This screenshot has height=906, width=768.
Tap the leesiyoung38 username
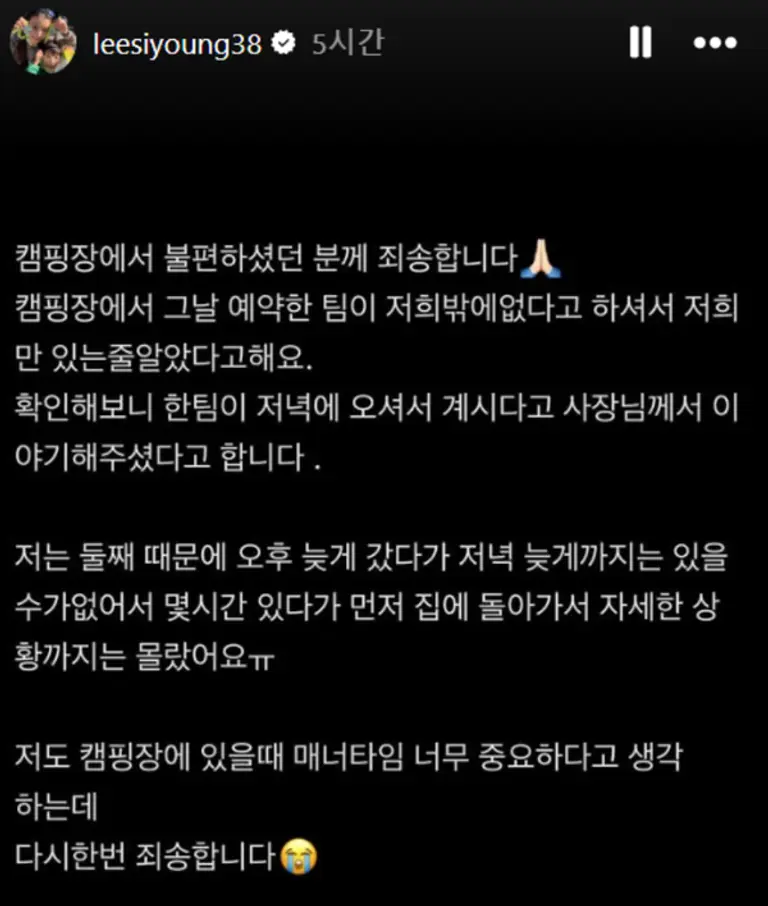pyautogui.click(x=175, y=44)
